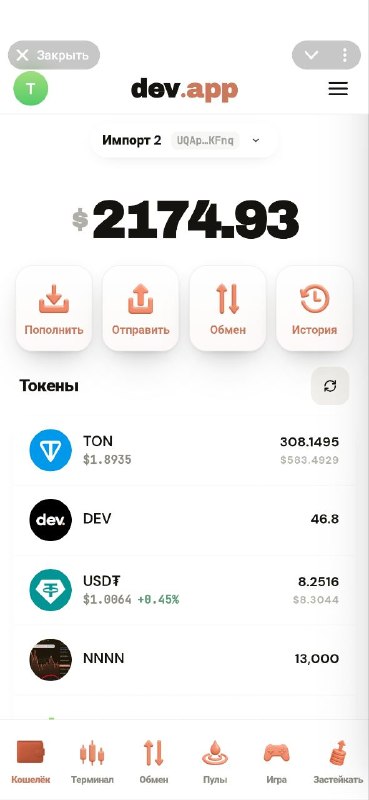Viewport: 369px width, 800px height.
Task: Open the NNNN token row
Action: click(184, 659)
